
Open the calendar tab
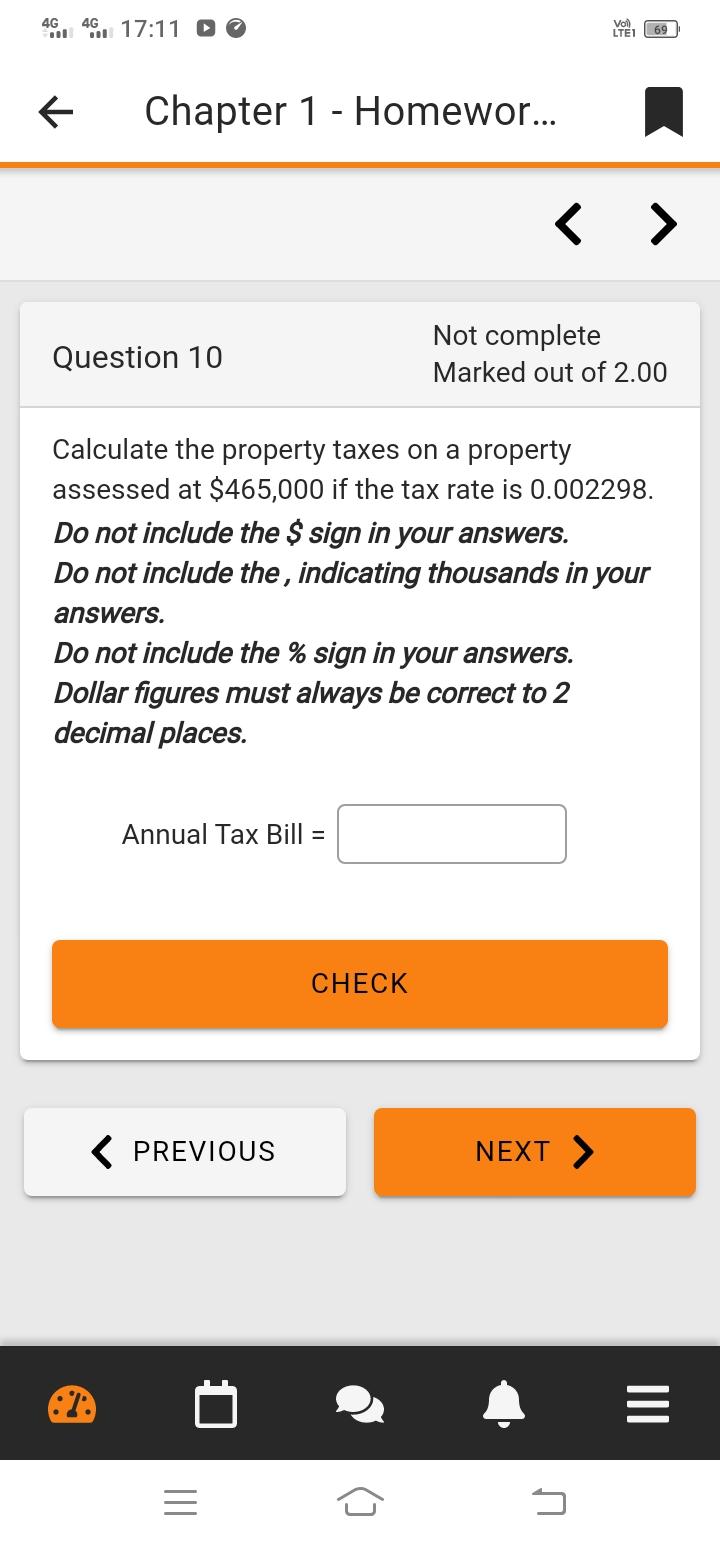216,1404
